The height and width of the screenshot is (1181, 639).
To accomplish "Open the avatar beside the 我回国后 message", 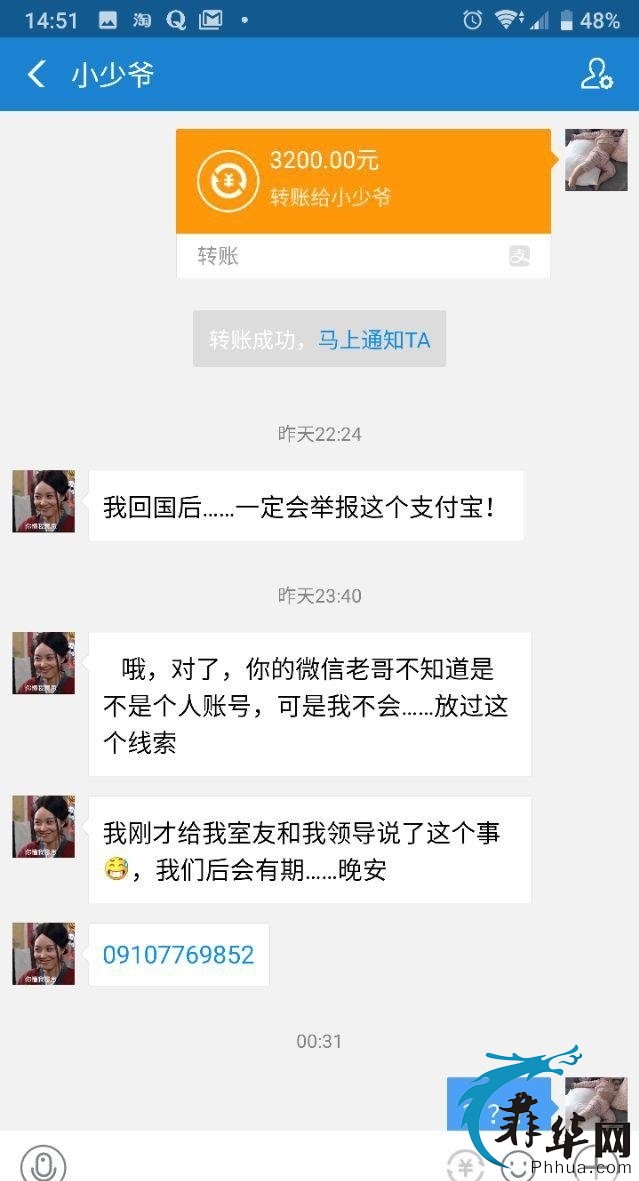I will pos(43,502).
